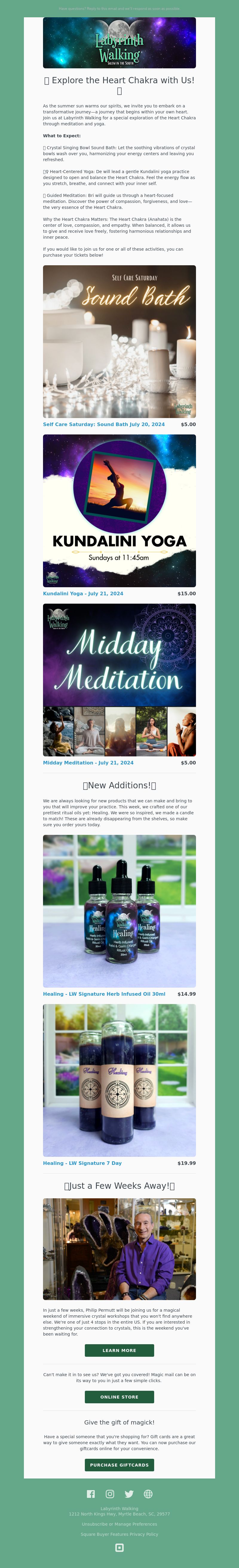
Task: Tap the Unsubscribe link
Action: [x=94, y=1524]
